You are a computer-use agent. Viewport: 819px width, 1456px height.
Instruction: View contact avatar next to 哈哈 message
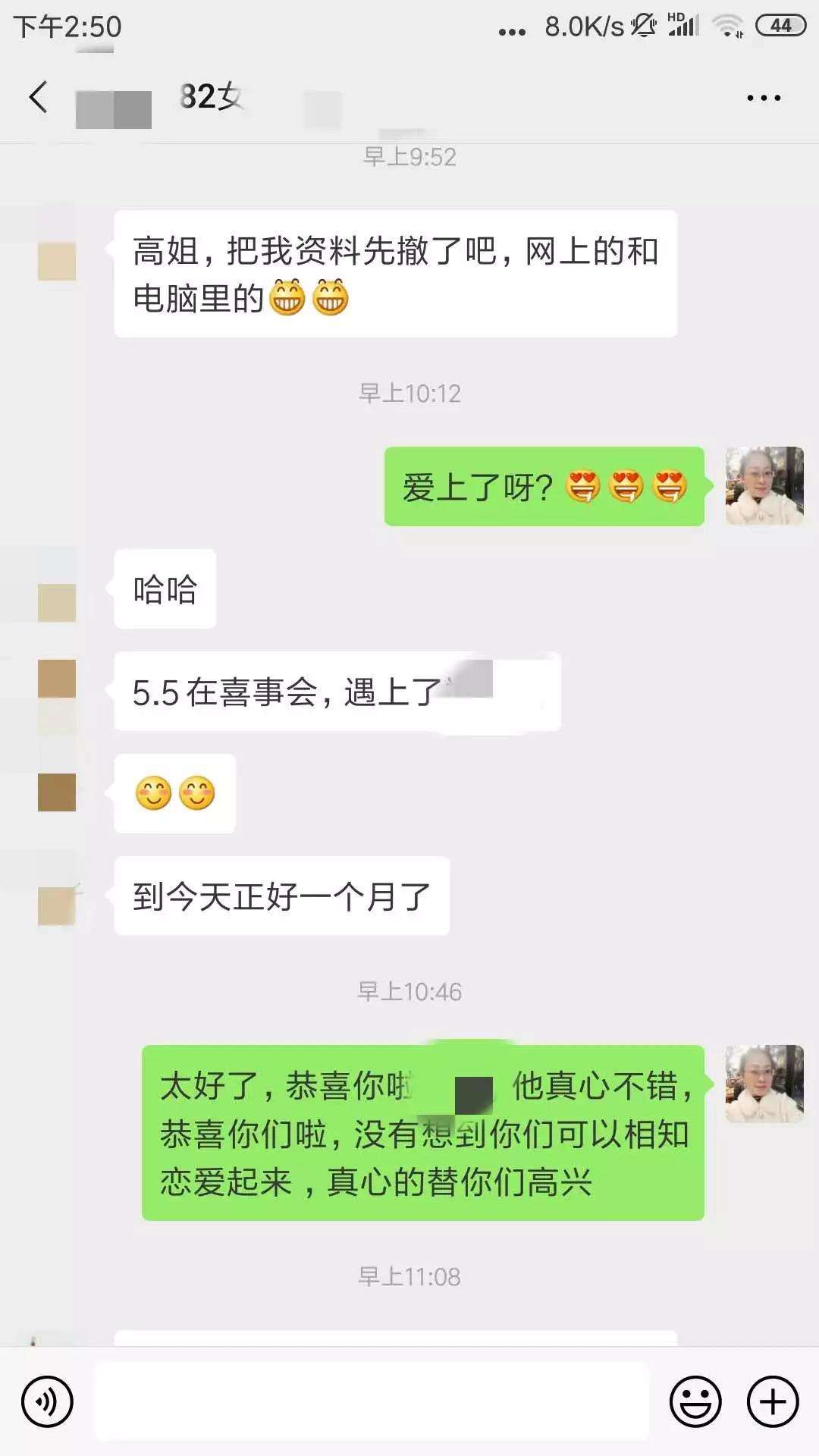57,589
